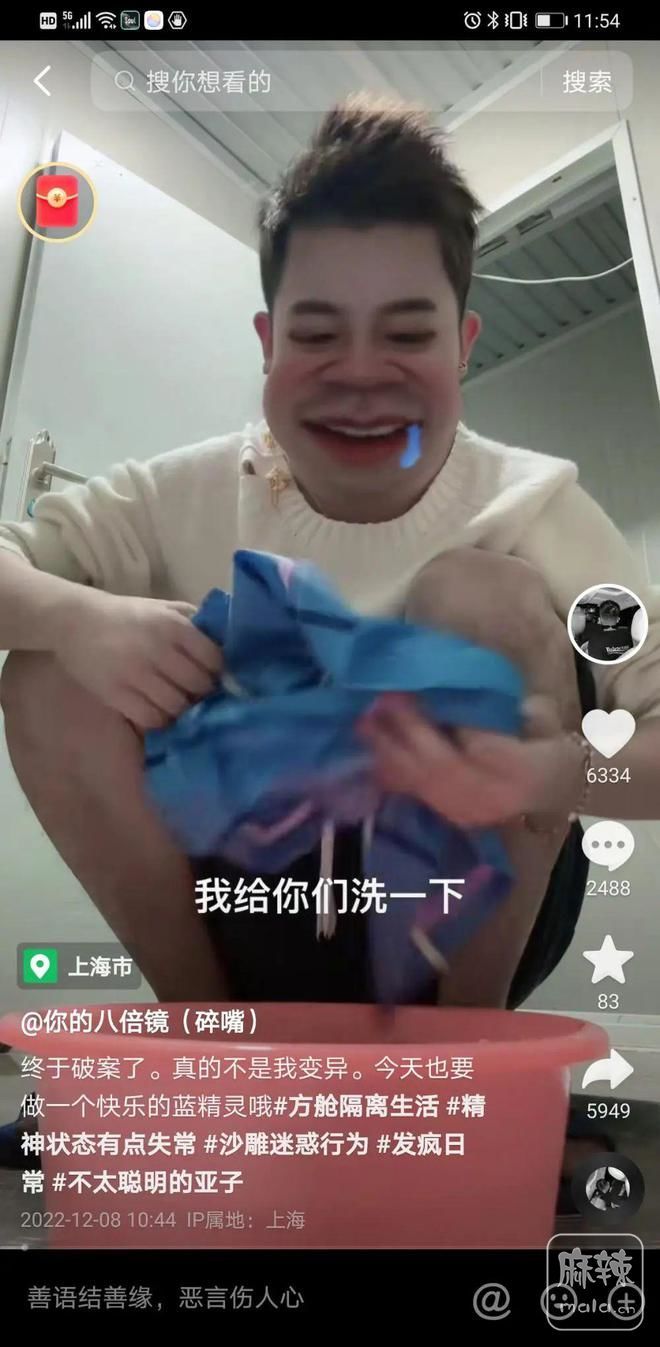
Task: Mention someone with the @ icon
Action: coord(491,1300)
